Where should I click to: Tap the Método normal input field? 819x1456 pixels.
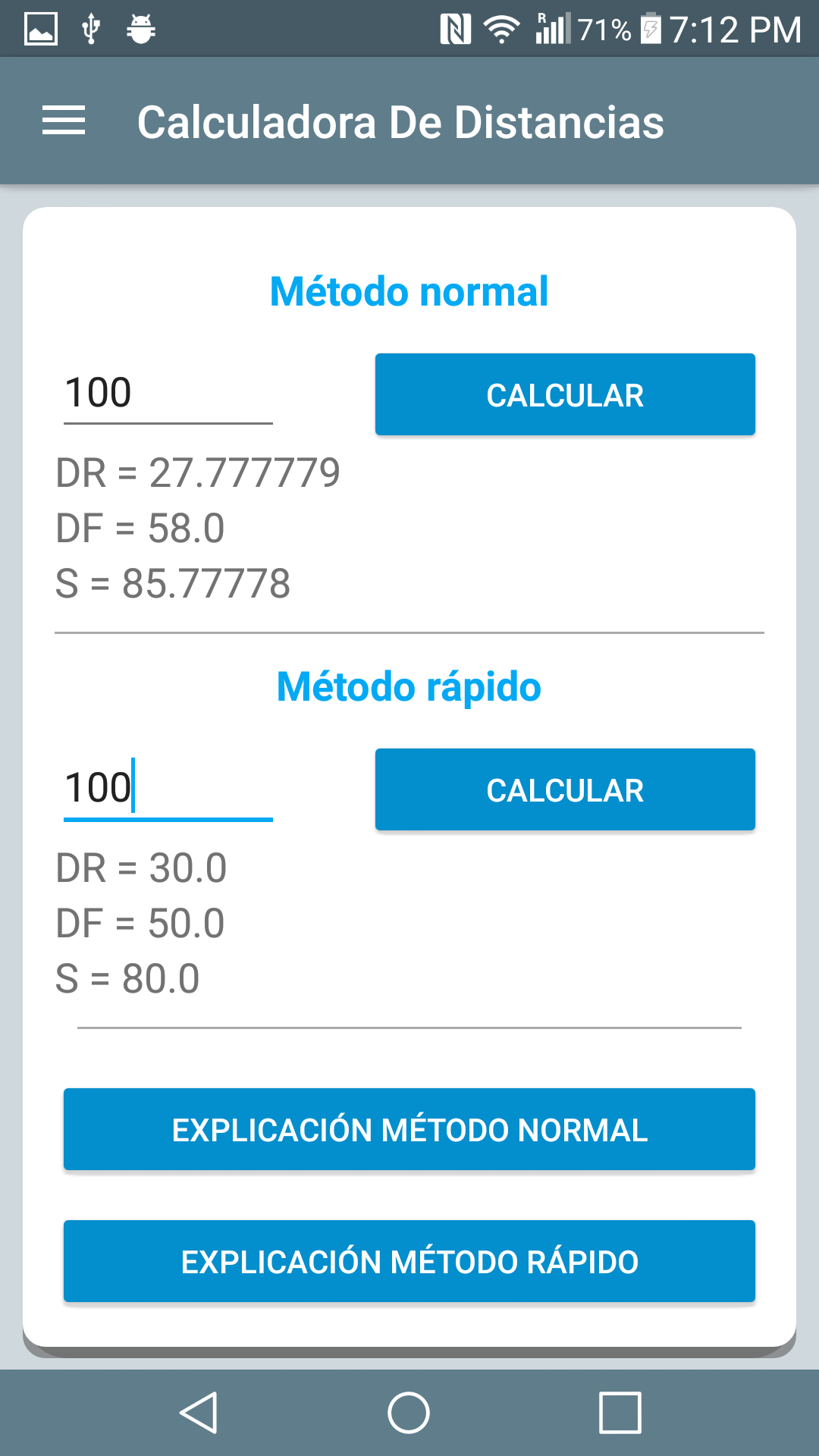(168, 393)
